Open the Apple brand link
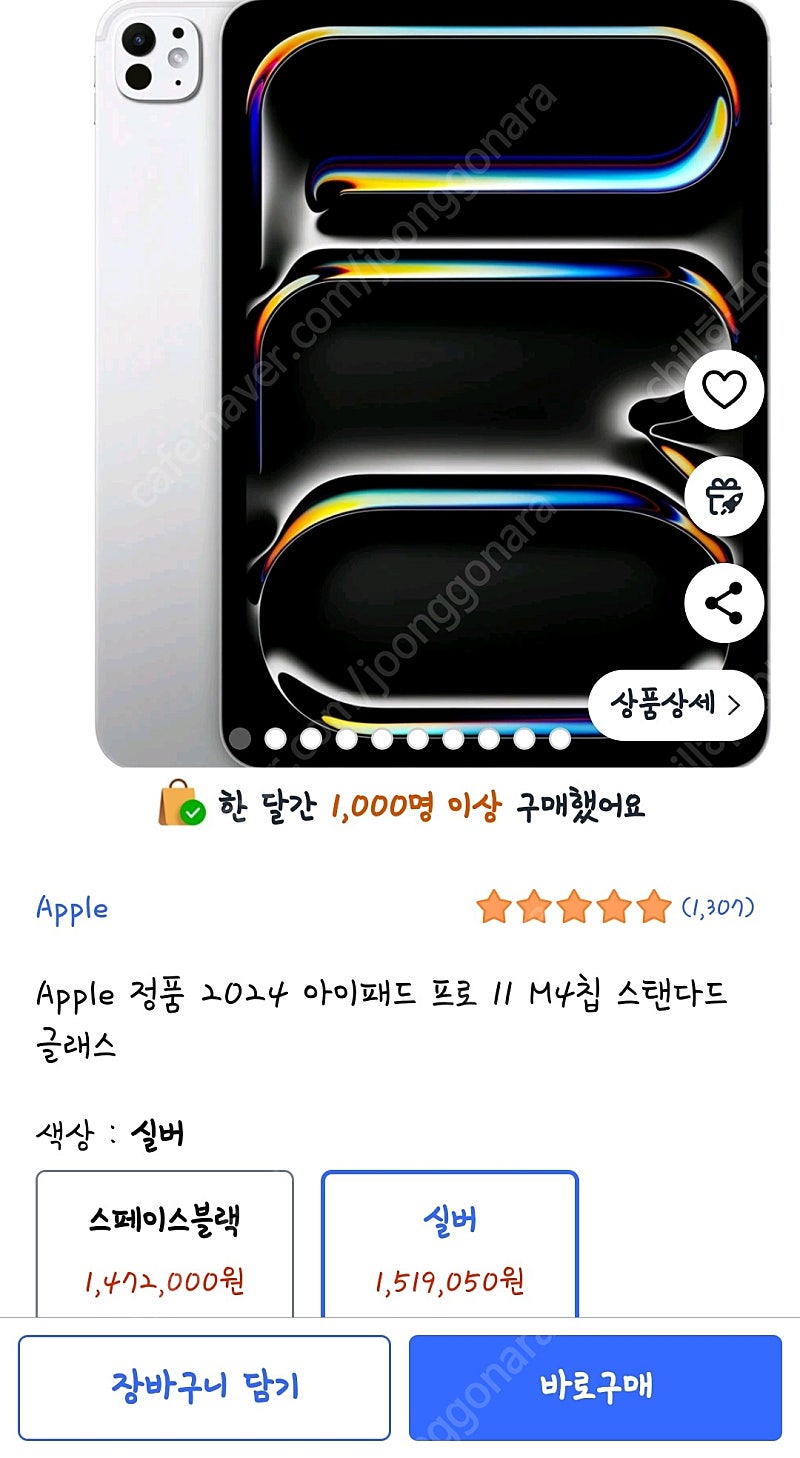Viewport: 800px width, 1458px height. pos(72,908)
